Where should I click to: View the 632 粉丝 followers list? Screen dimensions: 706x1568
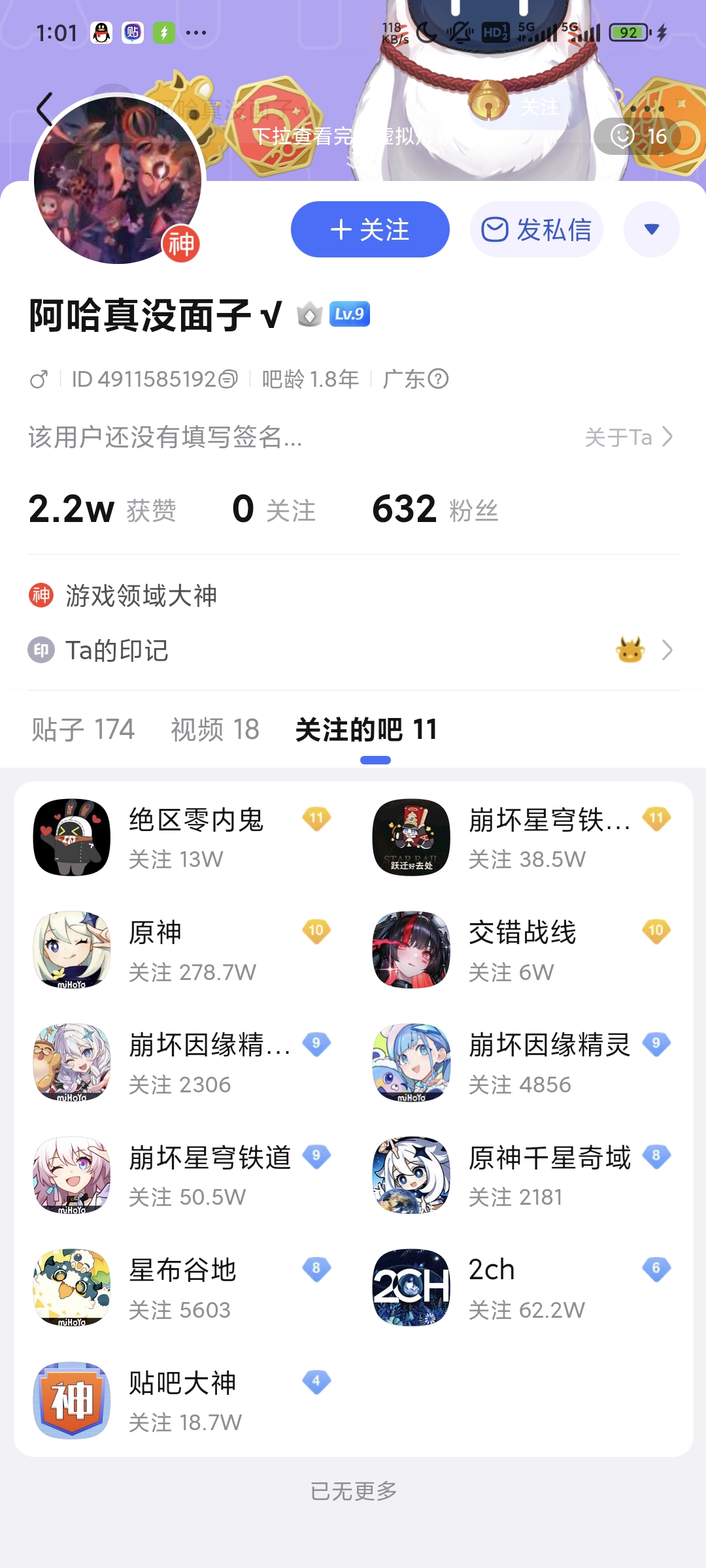[435, 510]
